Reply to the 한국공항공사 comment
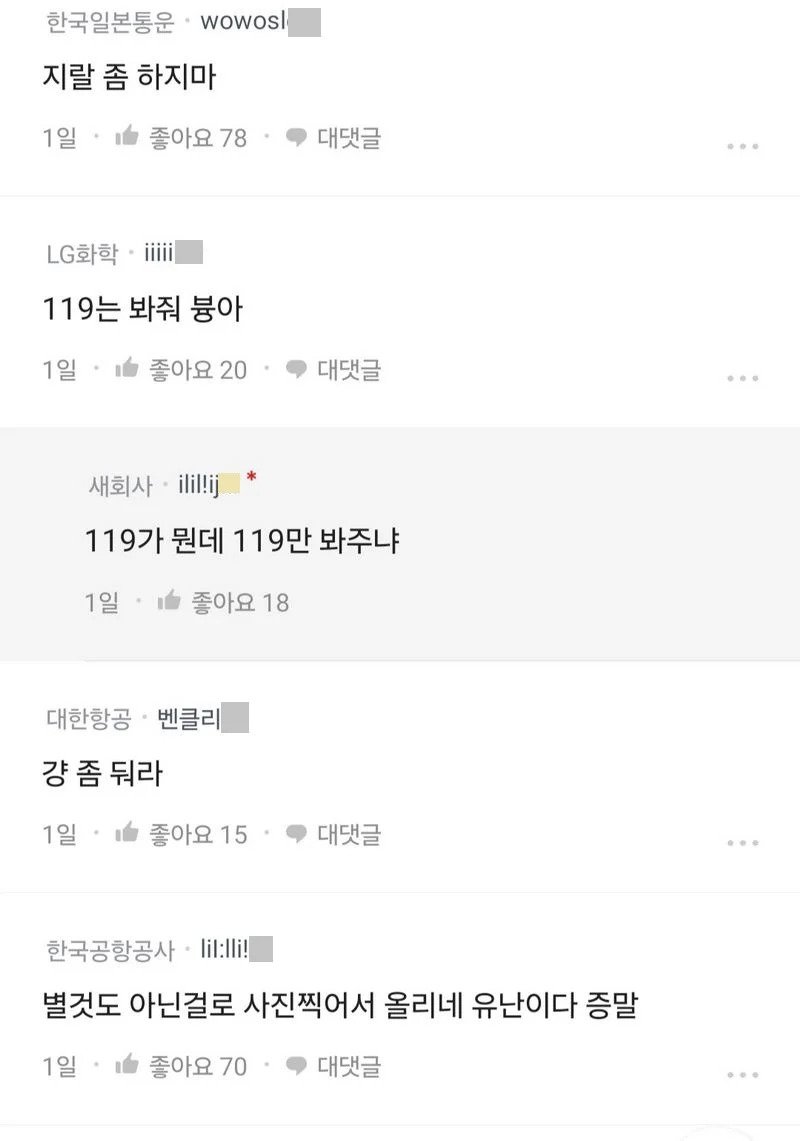 pyautogui.click(x=334, y=1066)
